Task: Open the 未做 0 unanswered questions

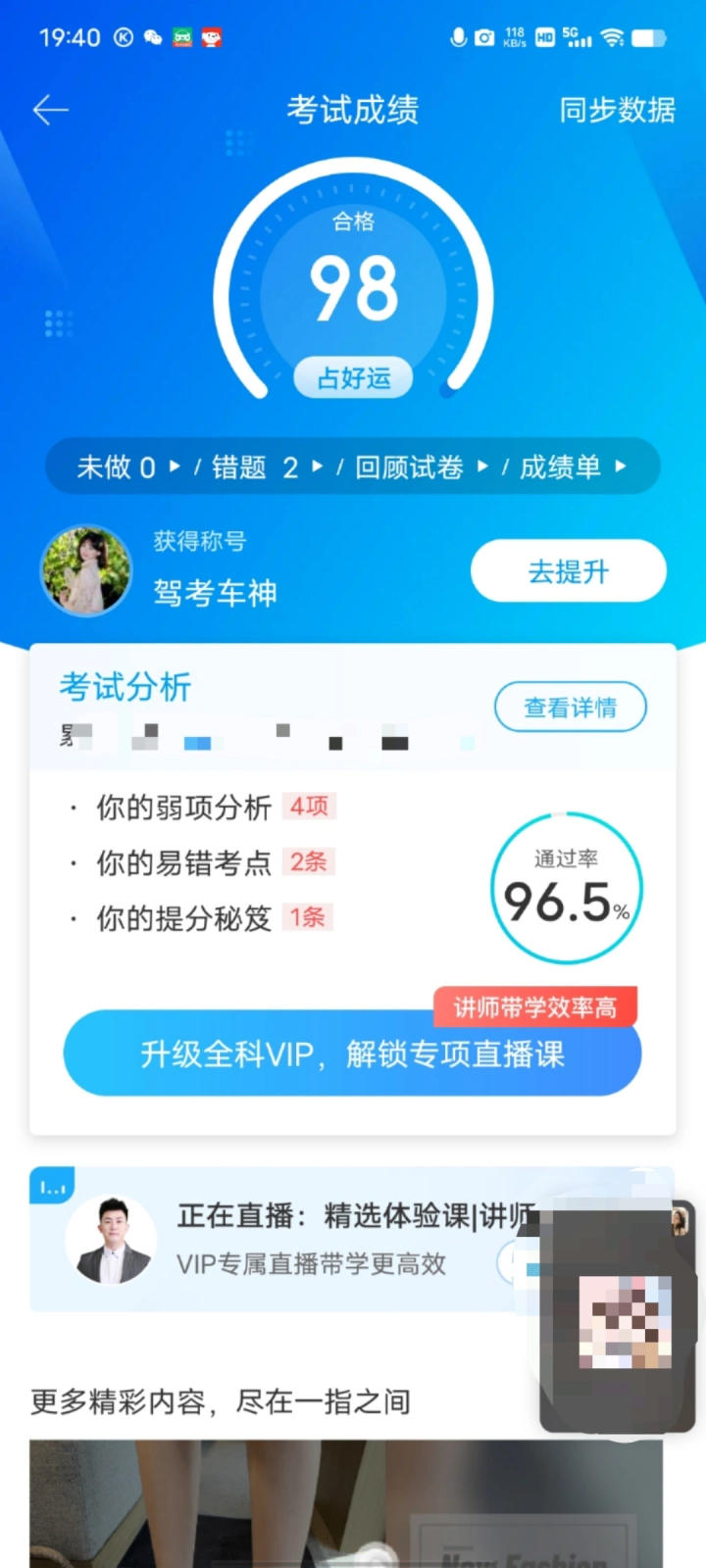Action: (x=127, y=467)
